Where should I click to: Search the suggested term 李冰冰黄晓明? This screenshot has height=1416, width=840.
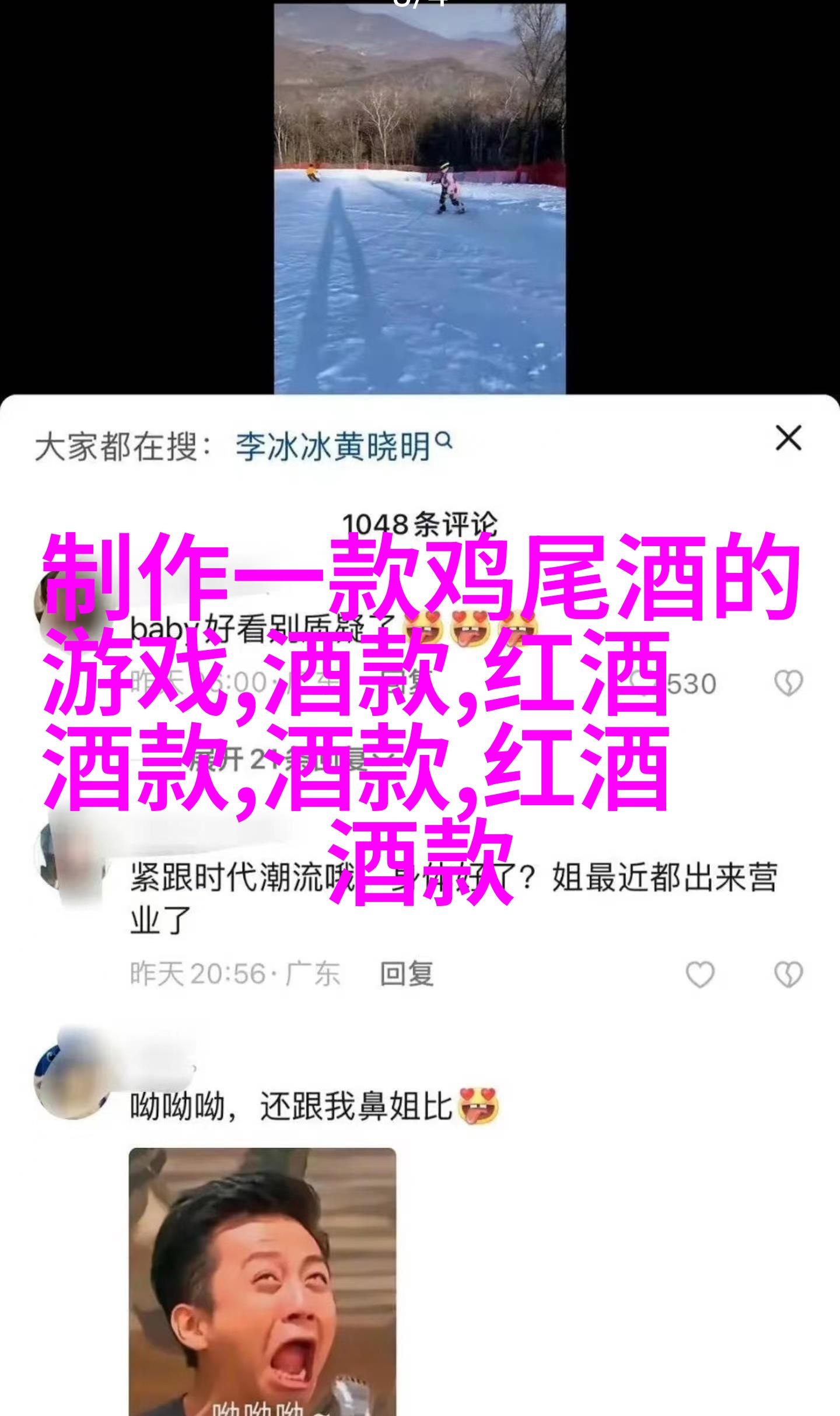343,447
